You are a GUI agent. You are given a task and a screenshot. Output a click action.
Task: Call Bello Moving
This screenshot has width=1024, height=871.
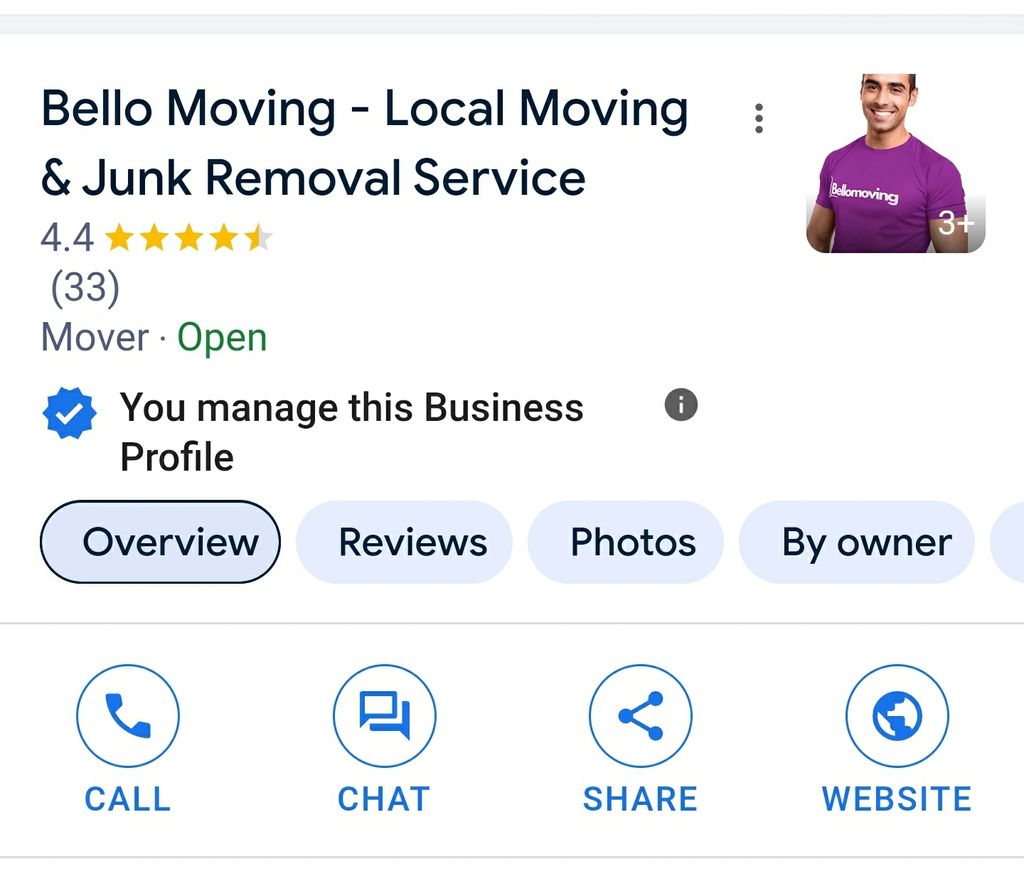(128, 717)
